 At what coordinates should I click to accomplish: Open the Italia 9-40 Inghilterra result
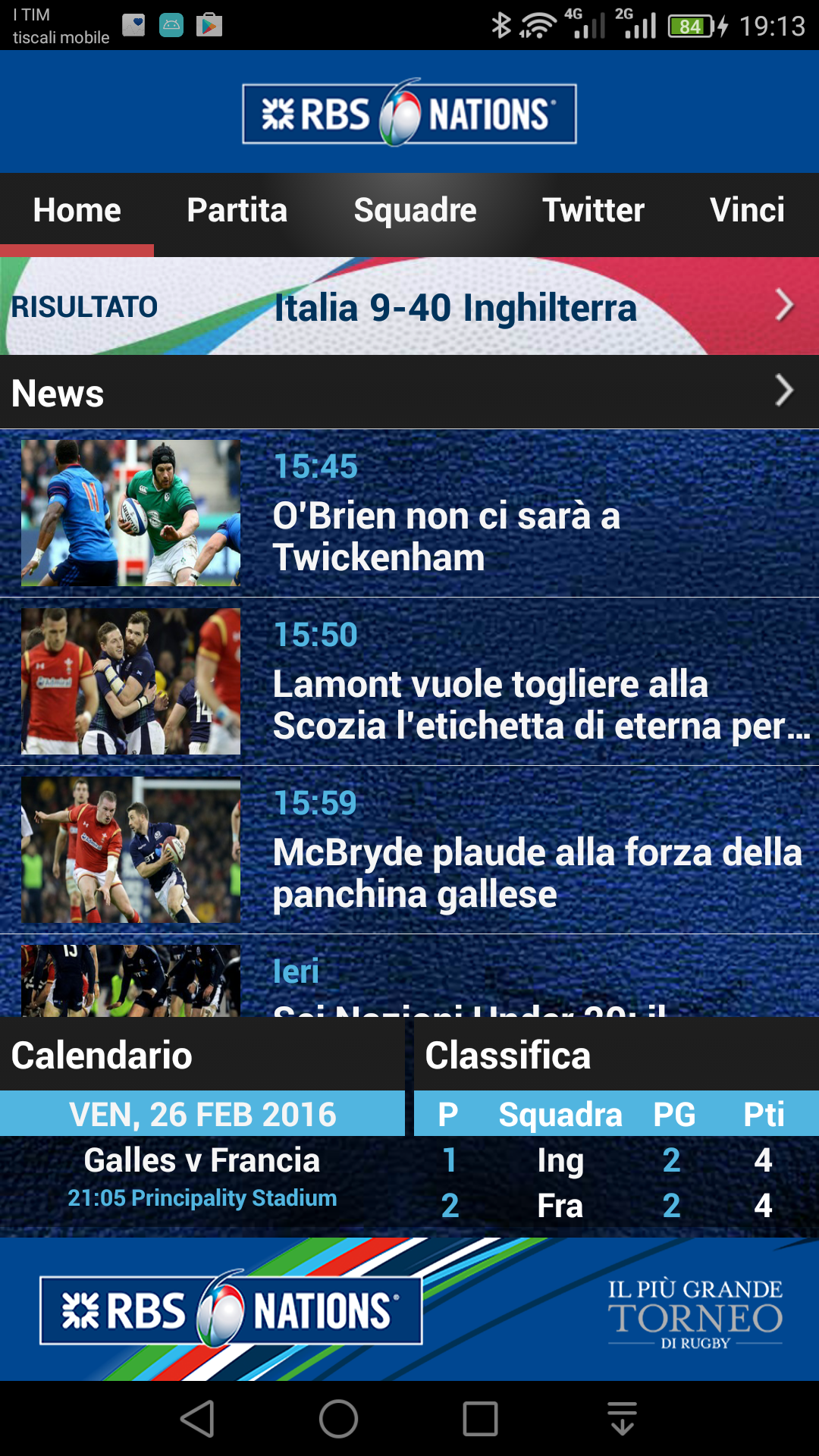pyautogui.click(x=409, y=306)
